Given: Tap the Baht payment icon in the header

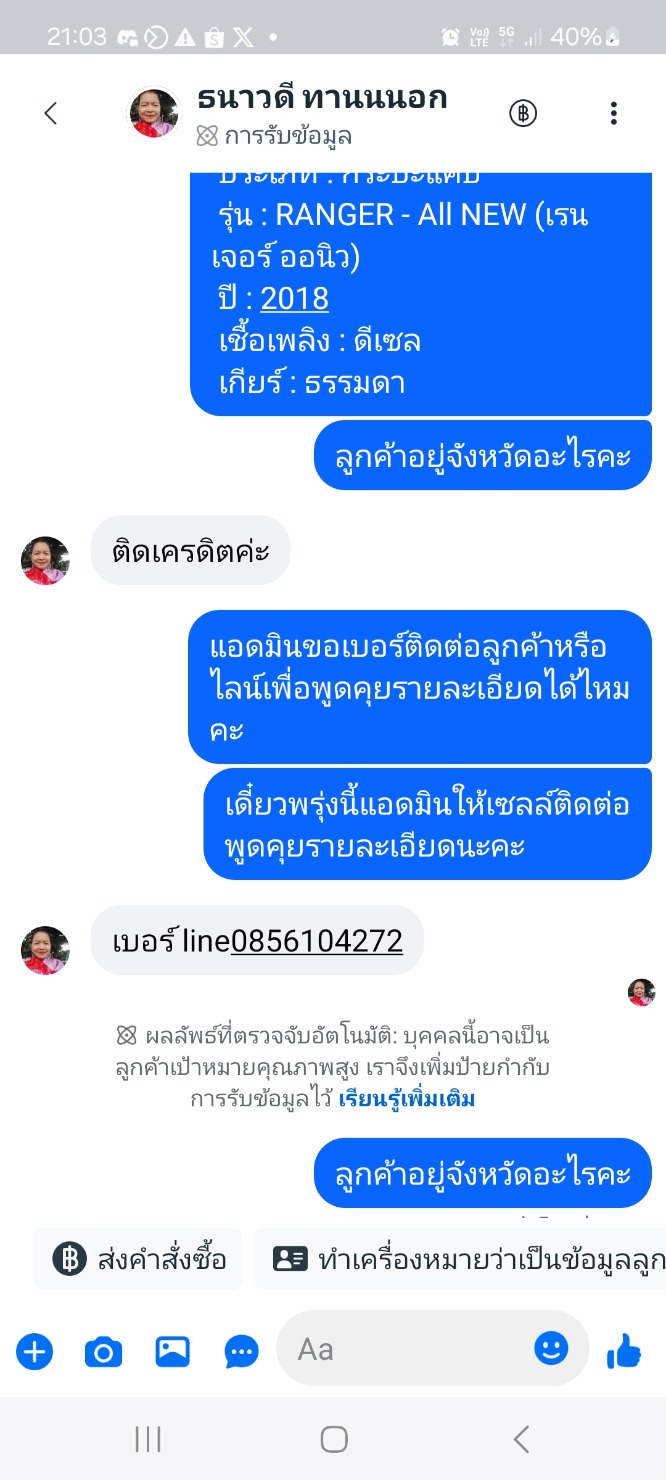Looking at the screenshot, I should pos(523,114).
